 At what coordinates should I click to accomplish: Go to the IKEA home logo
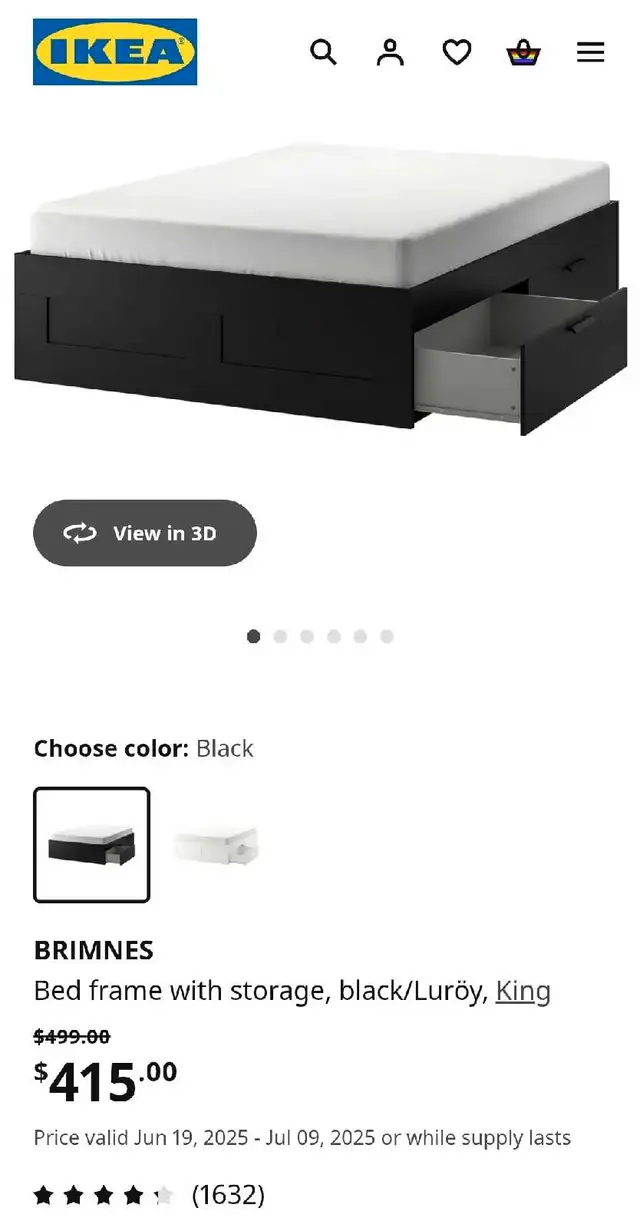115,52
